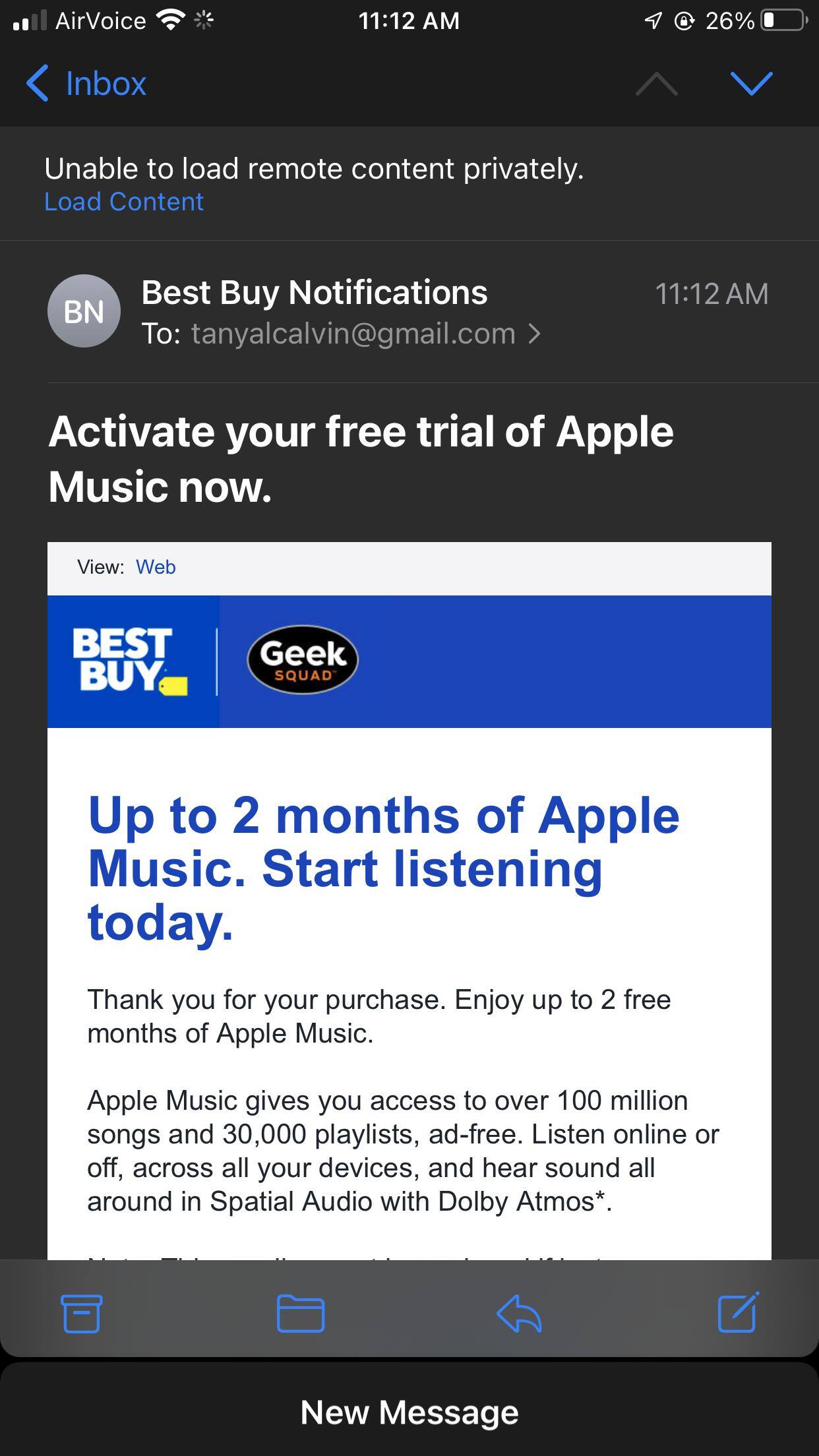Image resolution: width=819 pixels, height=1456 pixels.
Task: Compose a new email
Action: click(x=739, y=1312)
